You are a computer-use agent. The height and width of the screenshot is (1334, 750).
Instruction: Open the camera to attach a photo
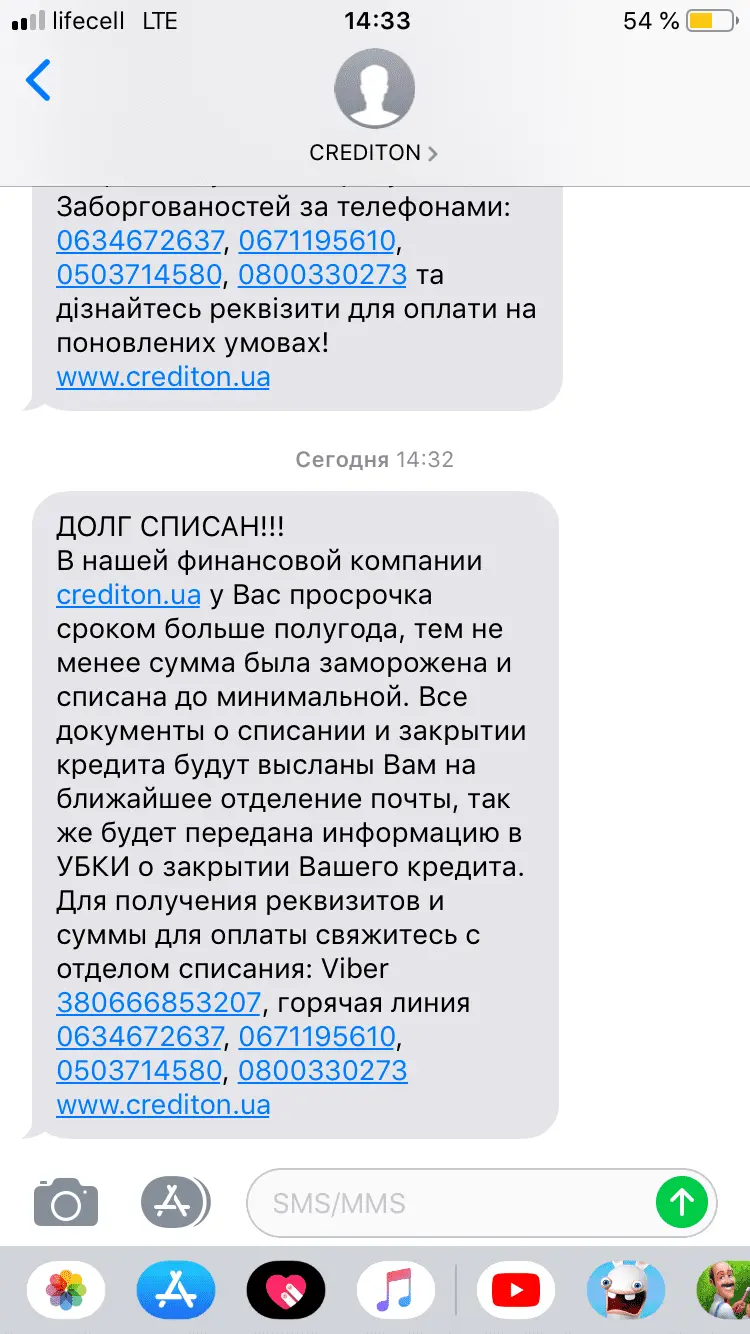tap(66, 1201)
